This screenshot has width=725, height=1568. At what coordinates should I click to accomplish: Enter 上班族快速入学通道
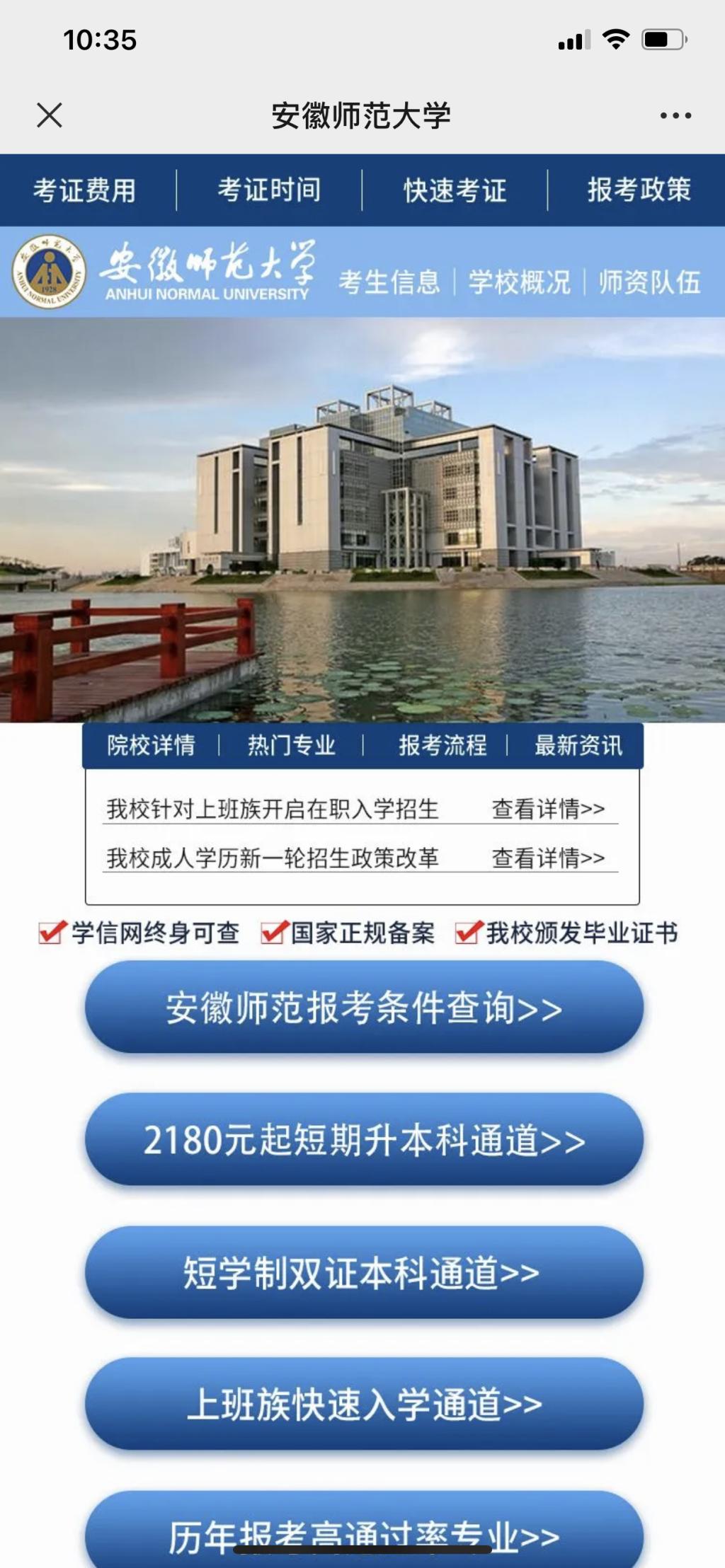pyautogui.click(x=364, y=1404)
